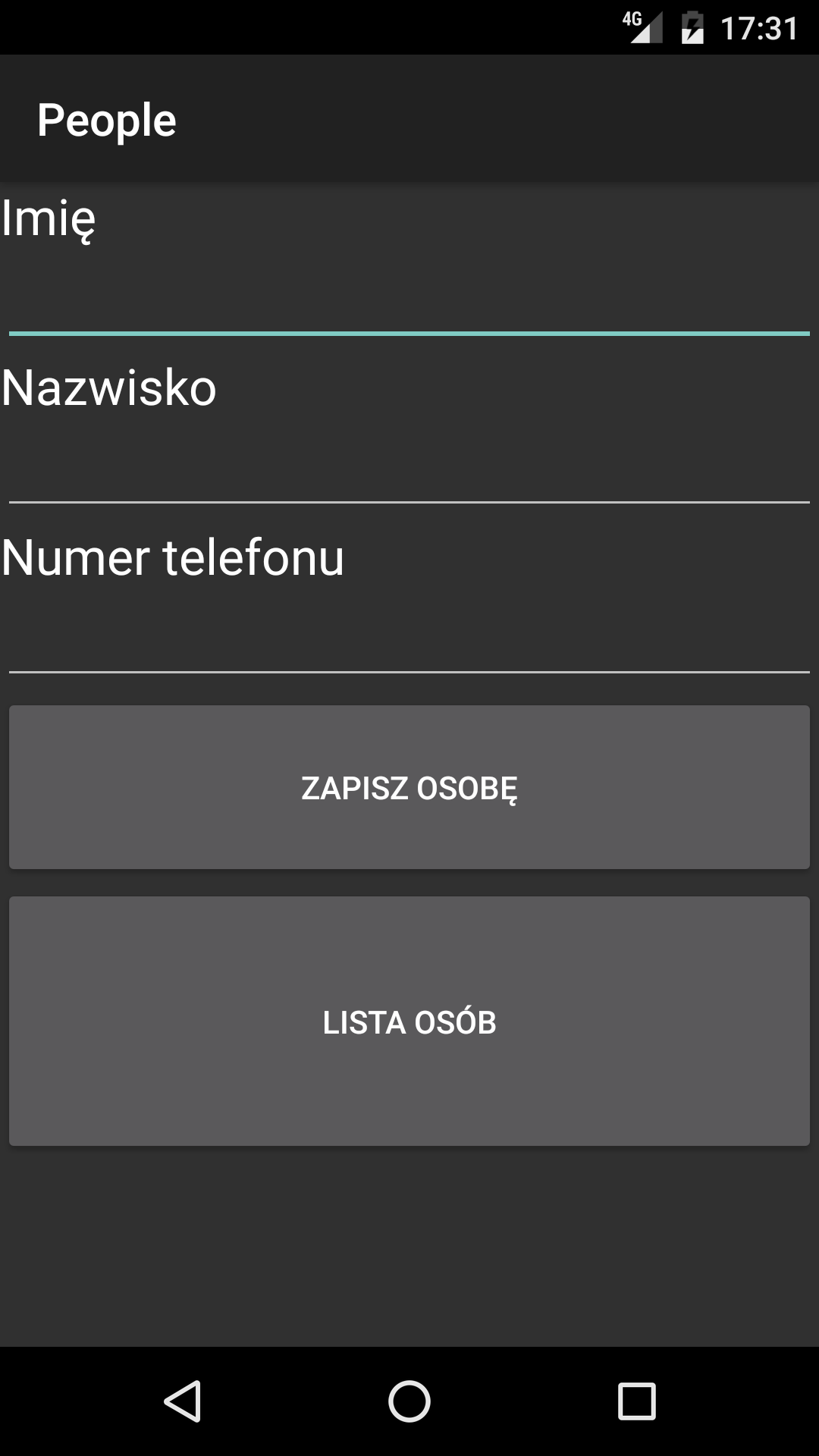Go back using the system back button
819x1456 pixels.
[x=182, y=1401]
